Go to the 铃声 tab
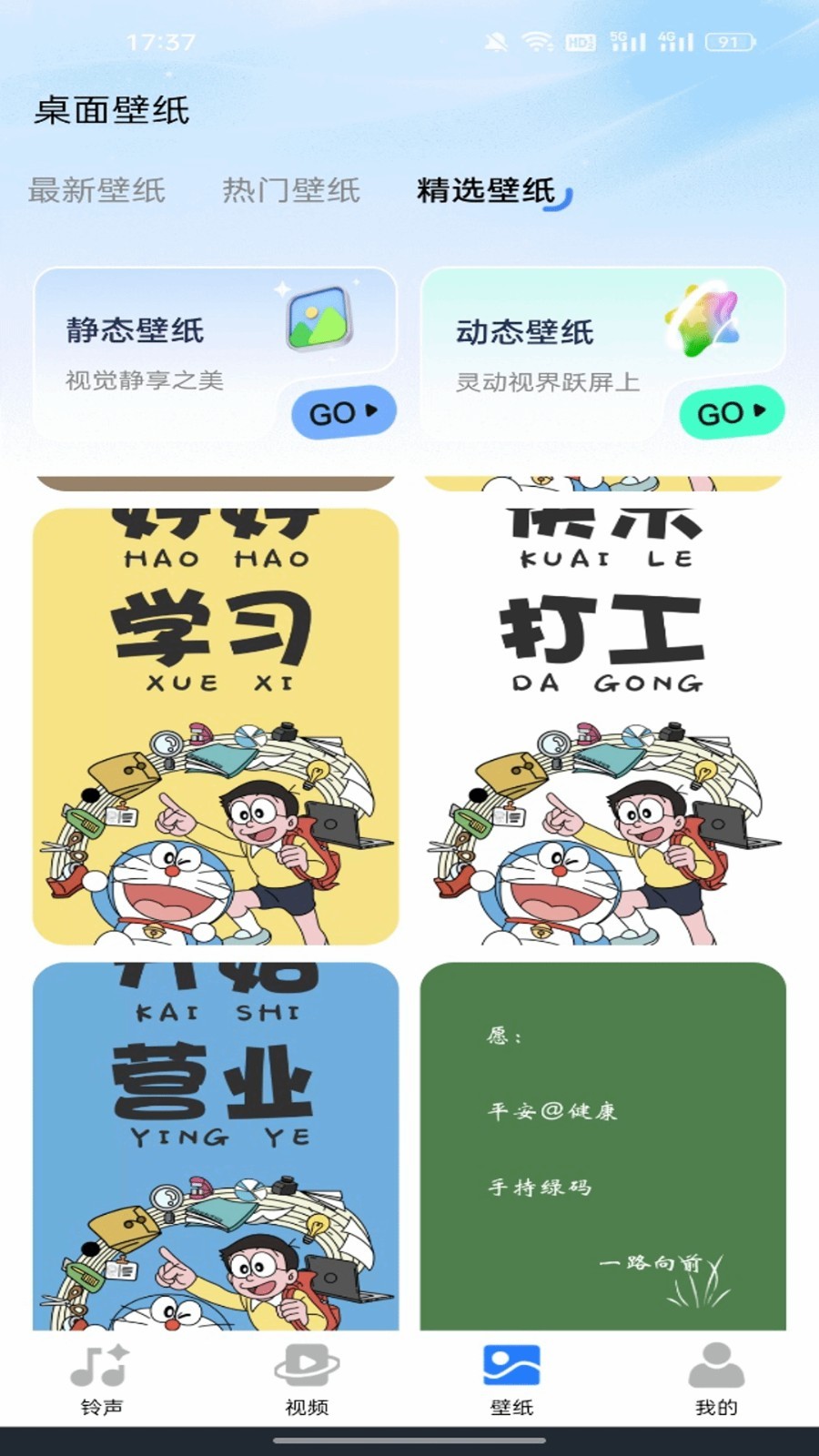The height and width of the screenshot is (1456, 819). 101,1380
